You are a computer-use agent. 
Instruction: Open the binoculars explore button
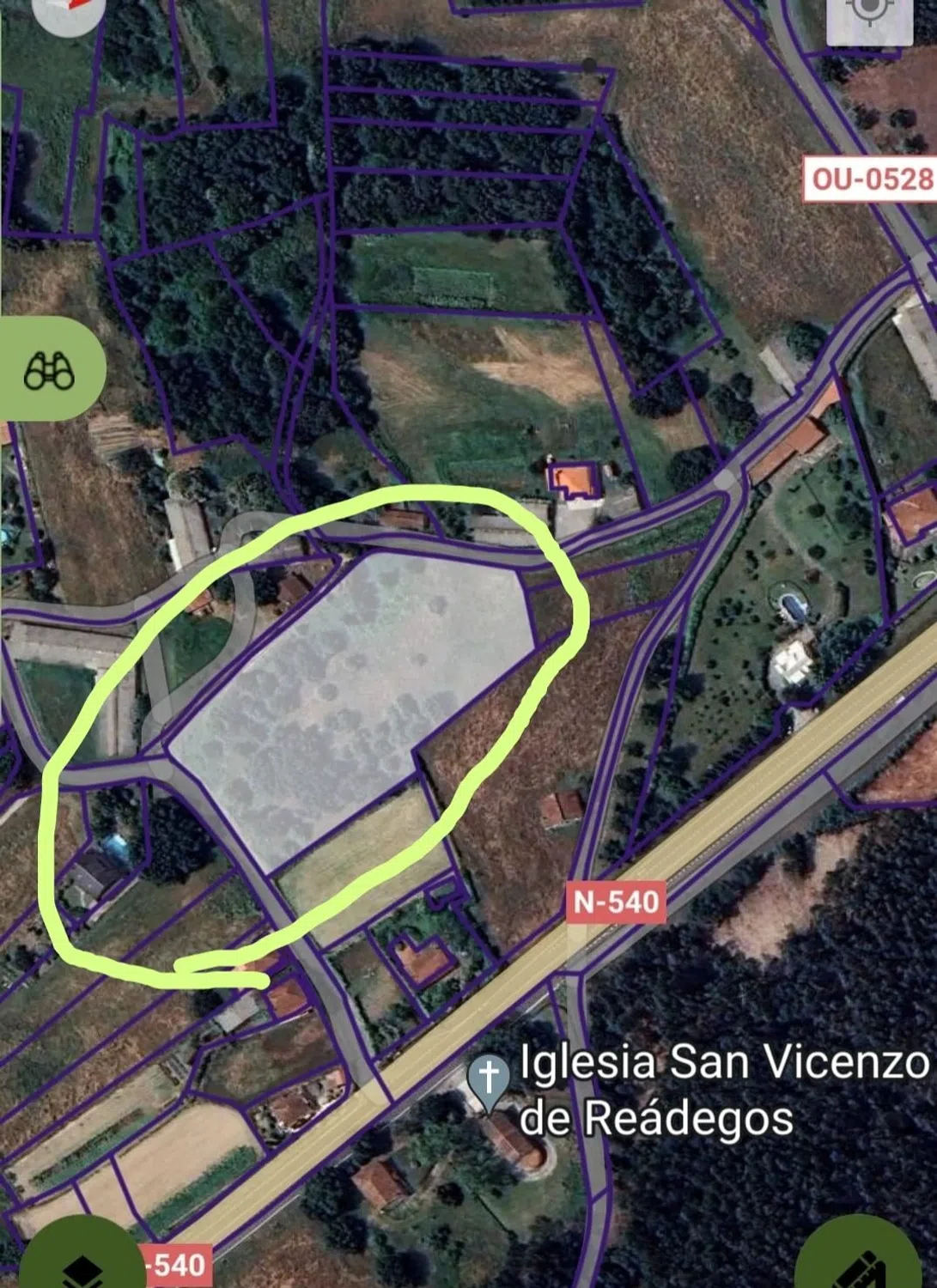click(50, 370)
